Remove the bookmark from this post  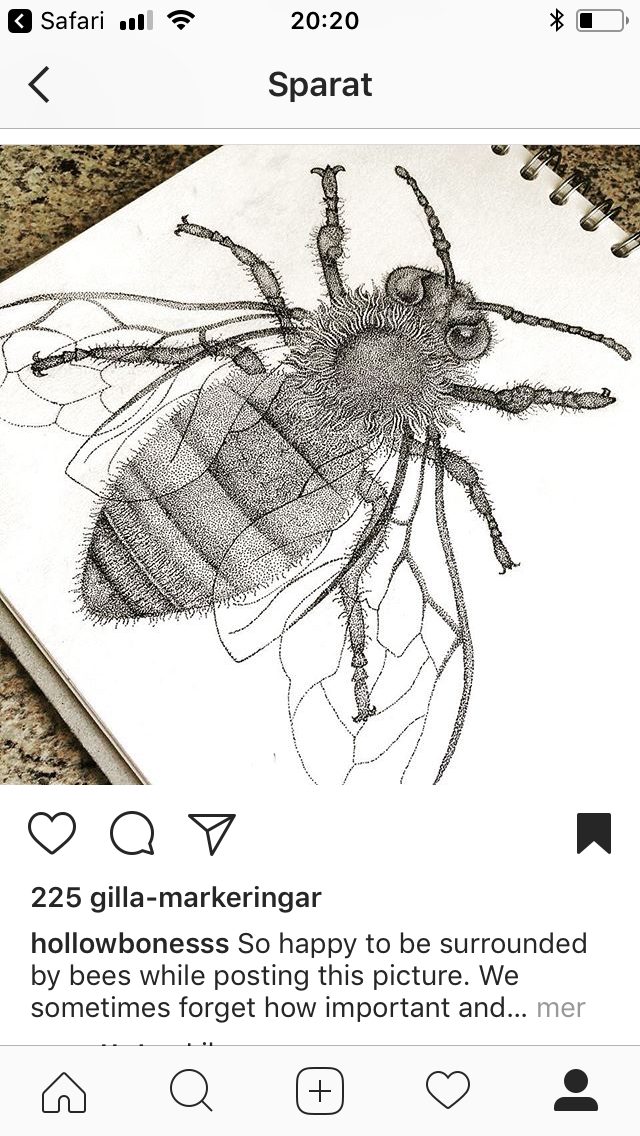pyautogui.click(x=593, y=833)
